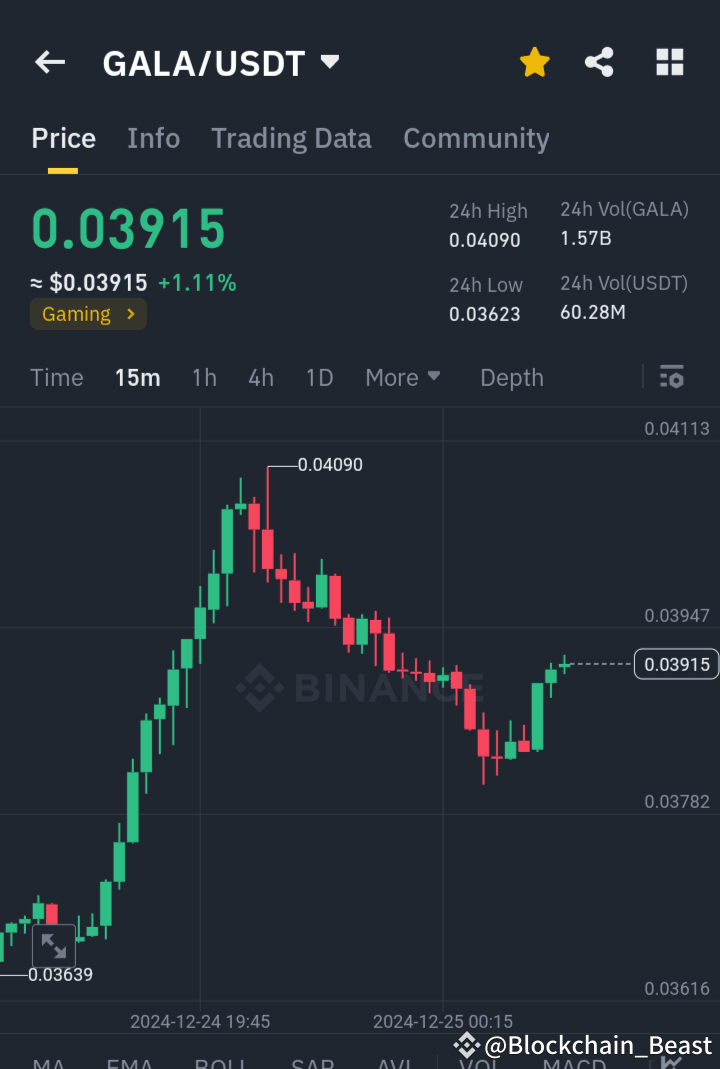Switch to the Community tab
Viewport: 720px width, 1069px height.
click(476, 138)
